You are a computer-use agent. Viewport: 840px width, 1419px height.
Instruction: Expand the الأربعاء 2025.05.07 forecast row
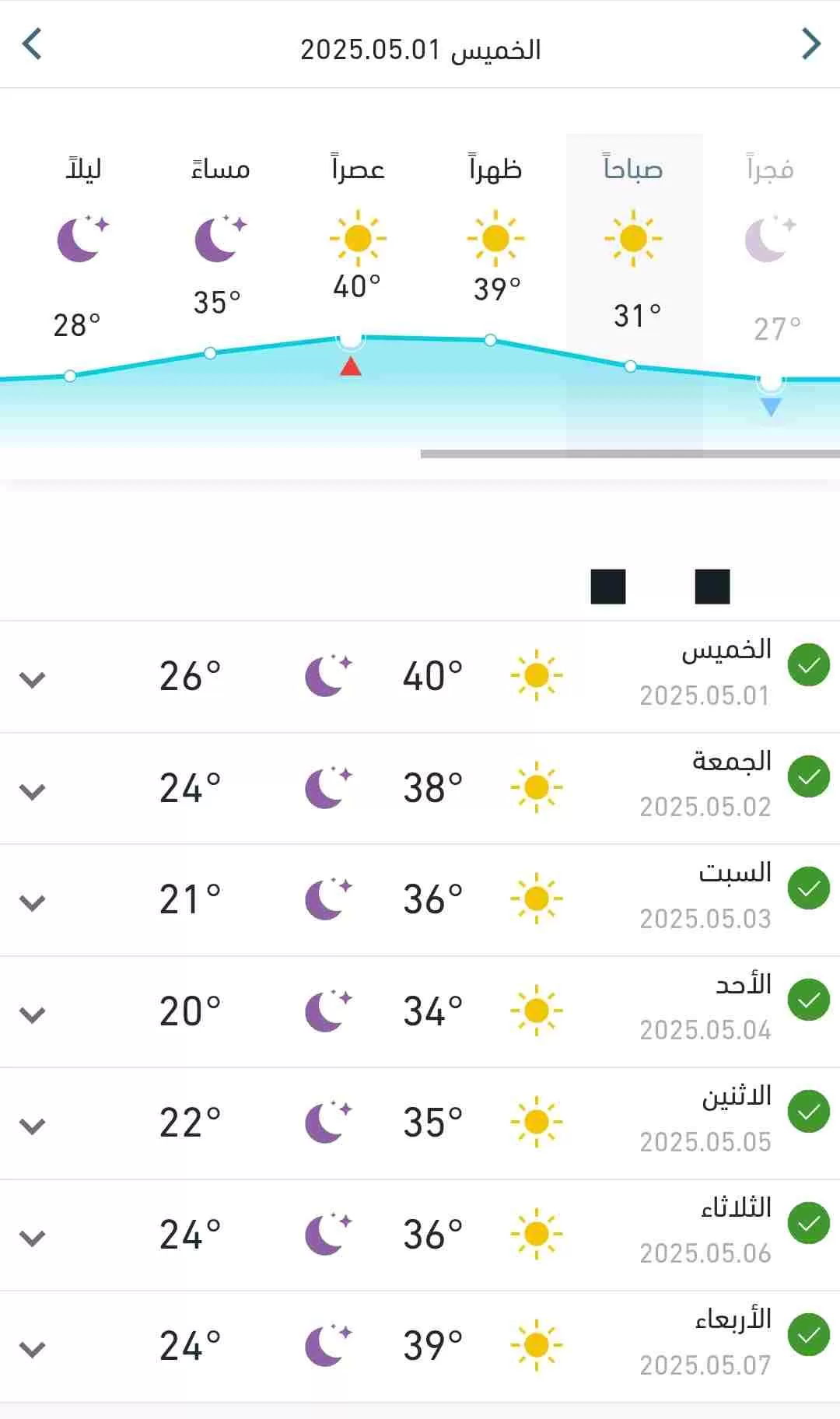32,1349
